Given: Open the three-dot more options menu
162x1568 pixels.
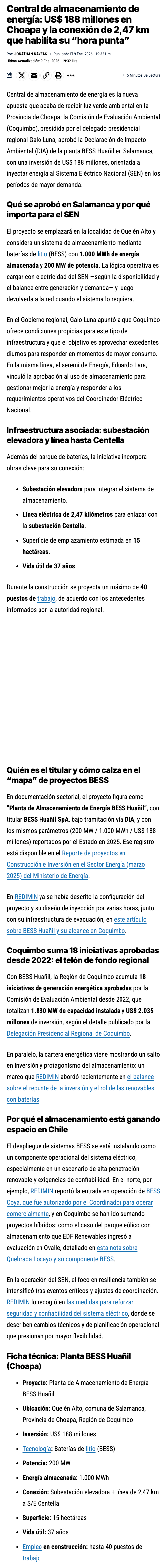Looking at the screenshot, I should click(x=71, y=75).
